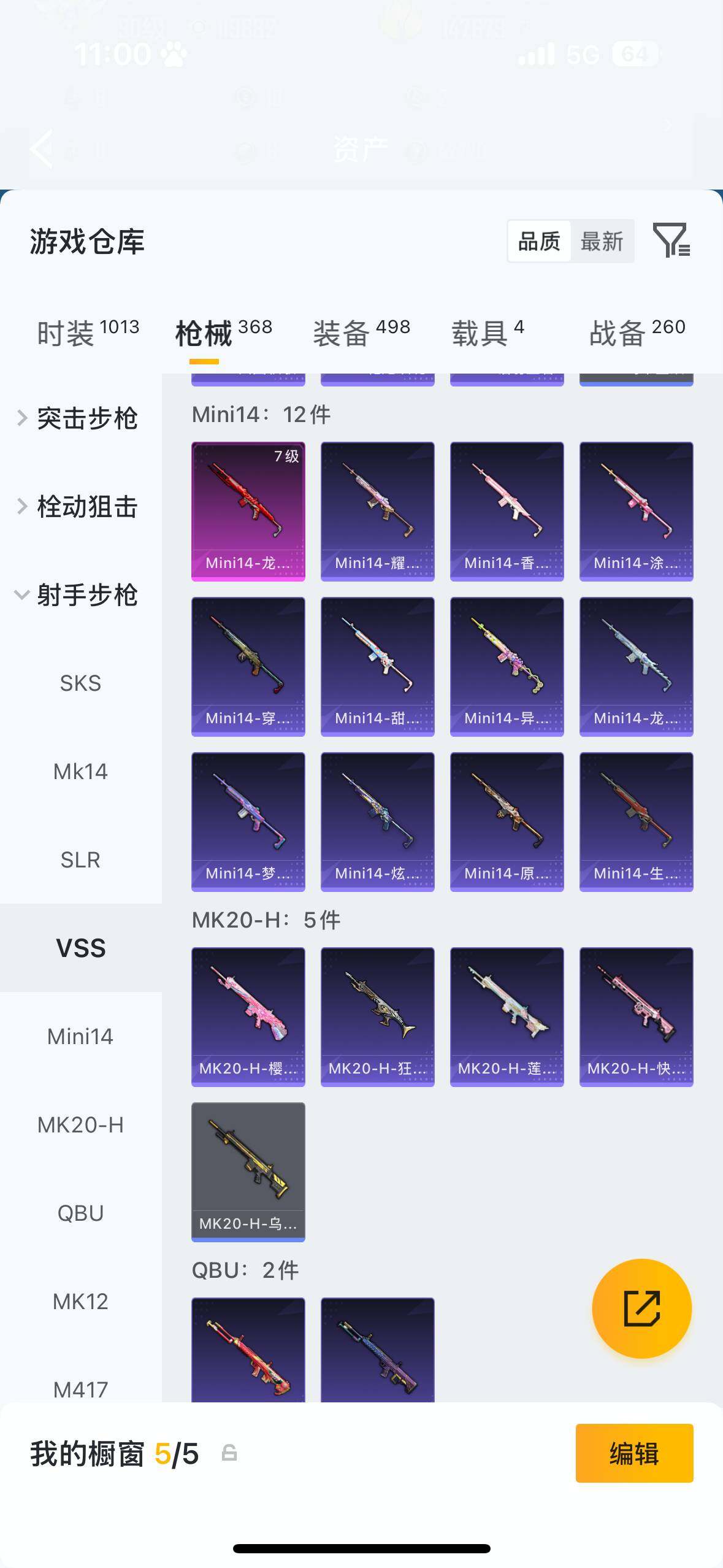Tap the orange floating share button

[x=641, y=1309]
